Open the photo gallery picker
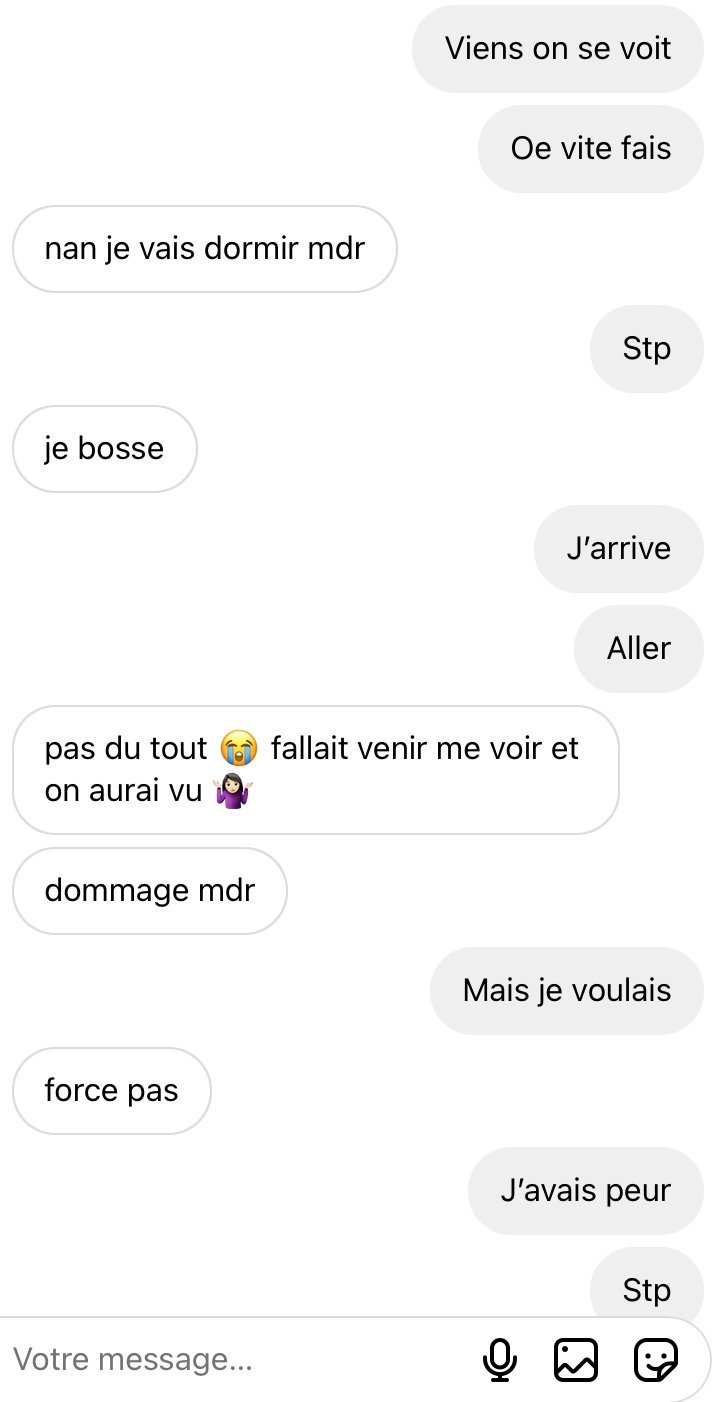 pos(576,1360)
